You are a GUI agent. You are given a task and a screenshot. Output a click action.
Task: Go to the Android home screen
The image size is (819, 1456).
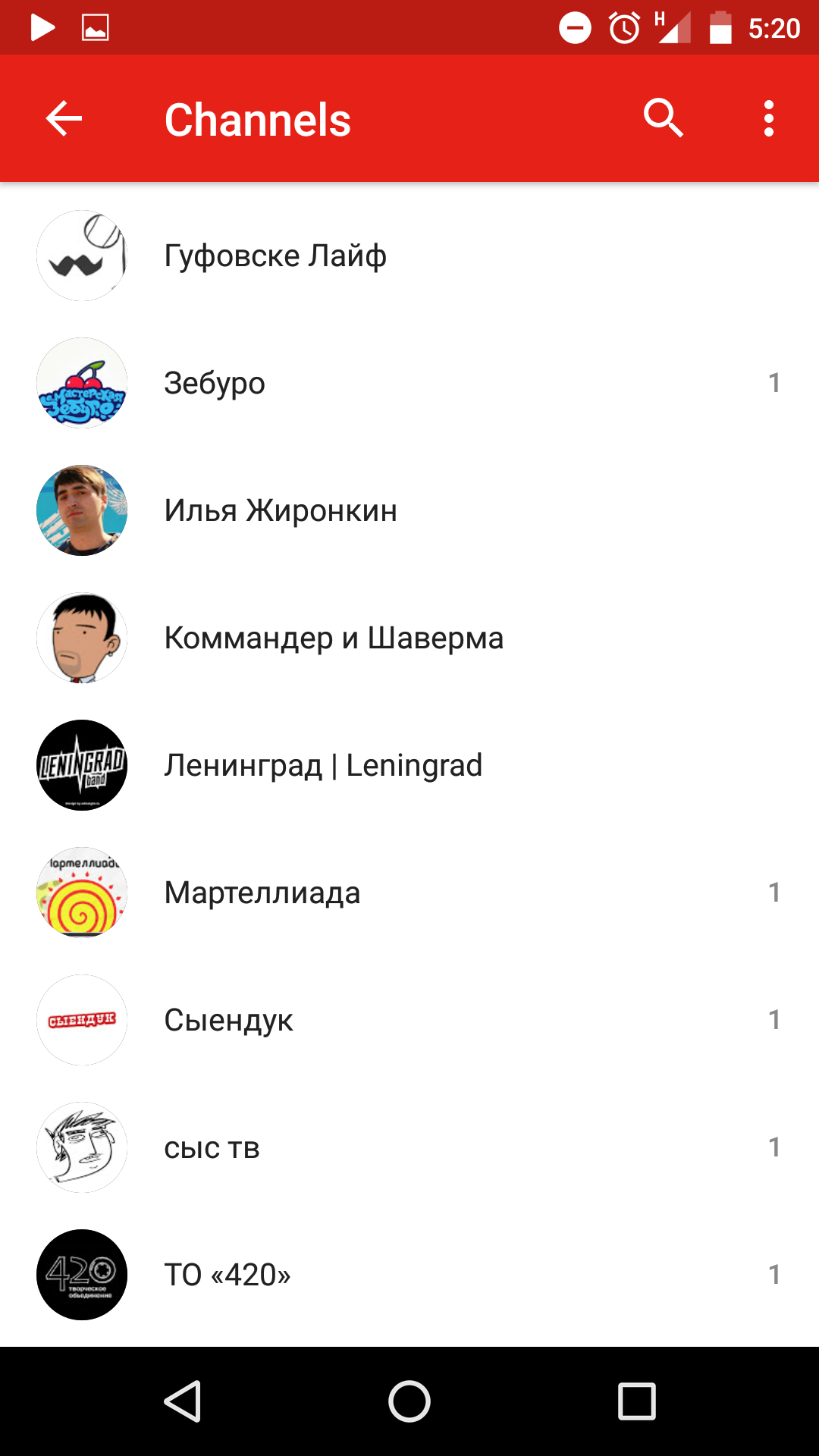[409, 1401]
